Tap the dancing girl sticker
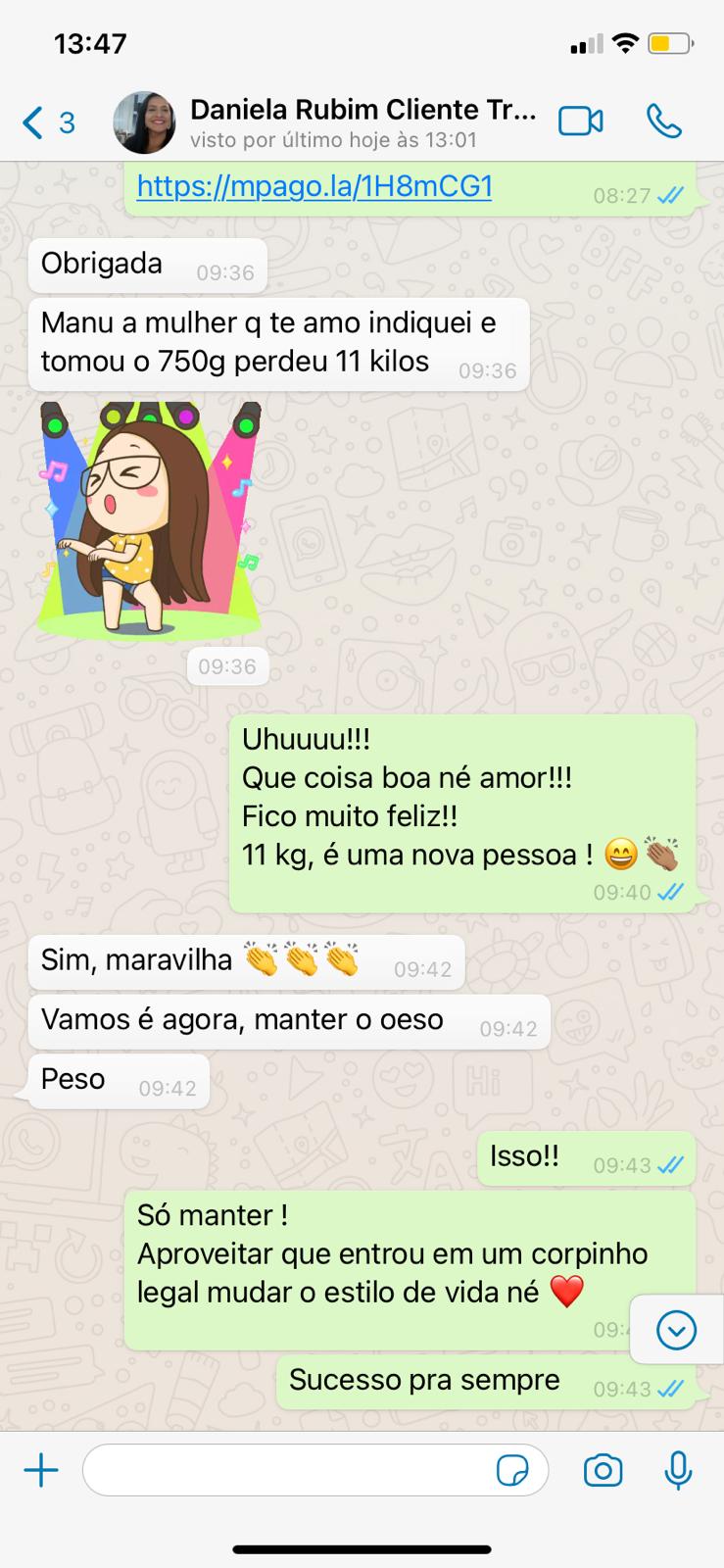This screenshot has height=1568, width=724. click(150, 519)
